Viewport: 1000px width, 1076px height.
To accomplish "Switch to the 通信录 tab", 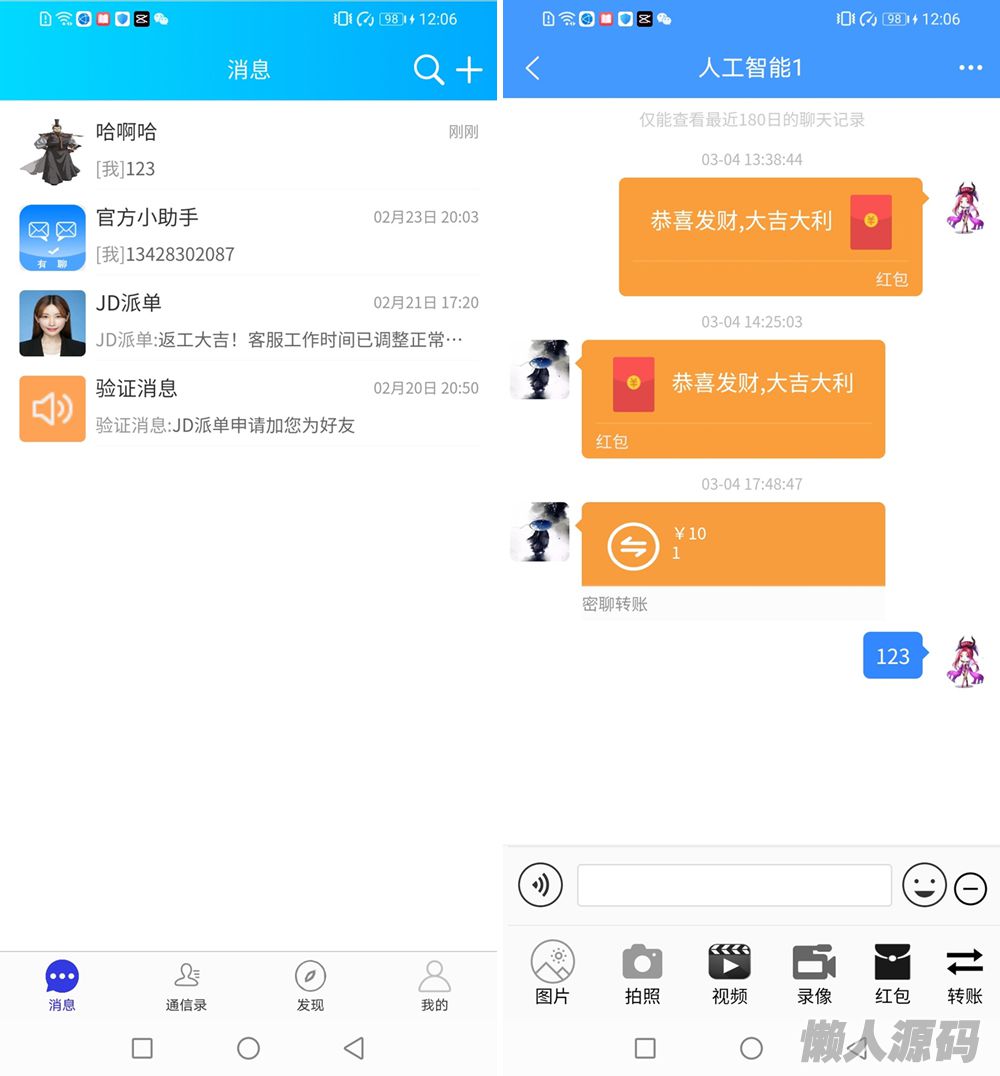I will pos(186,986).
